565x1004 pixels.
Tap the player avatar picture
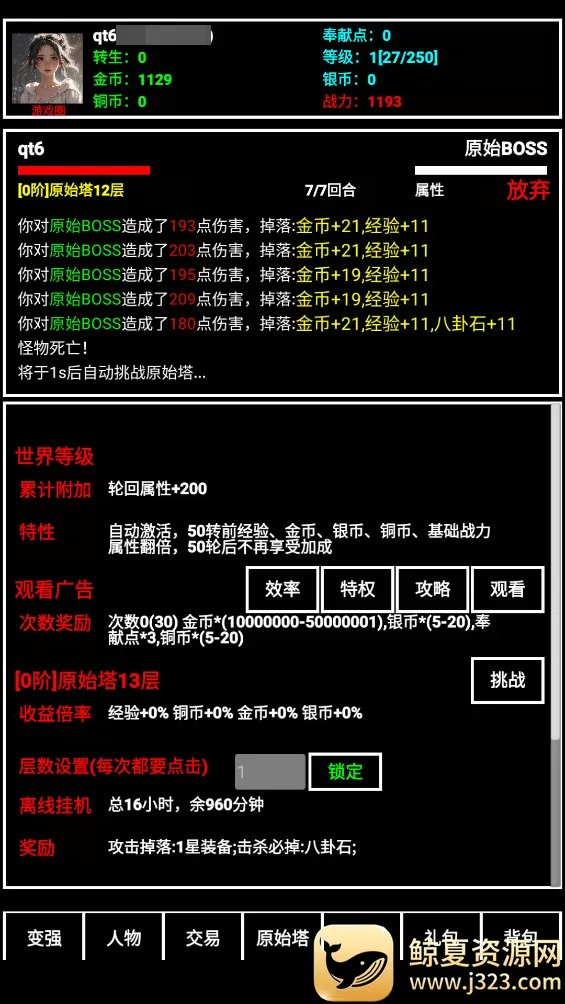[47, 69]
